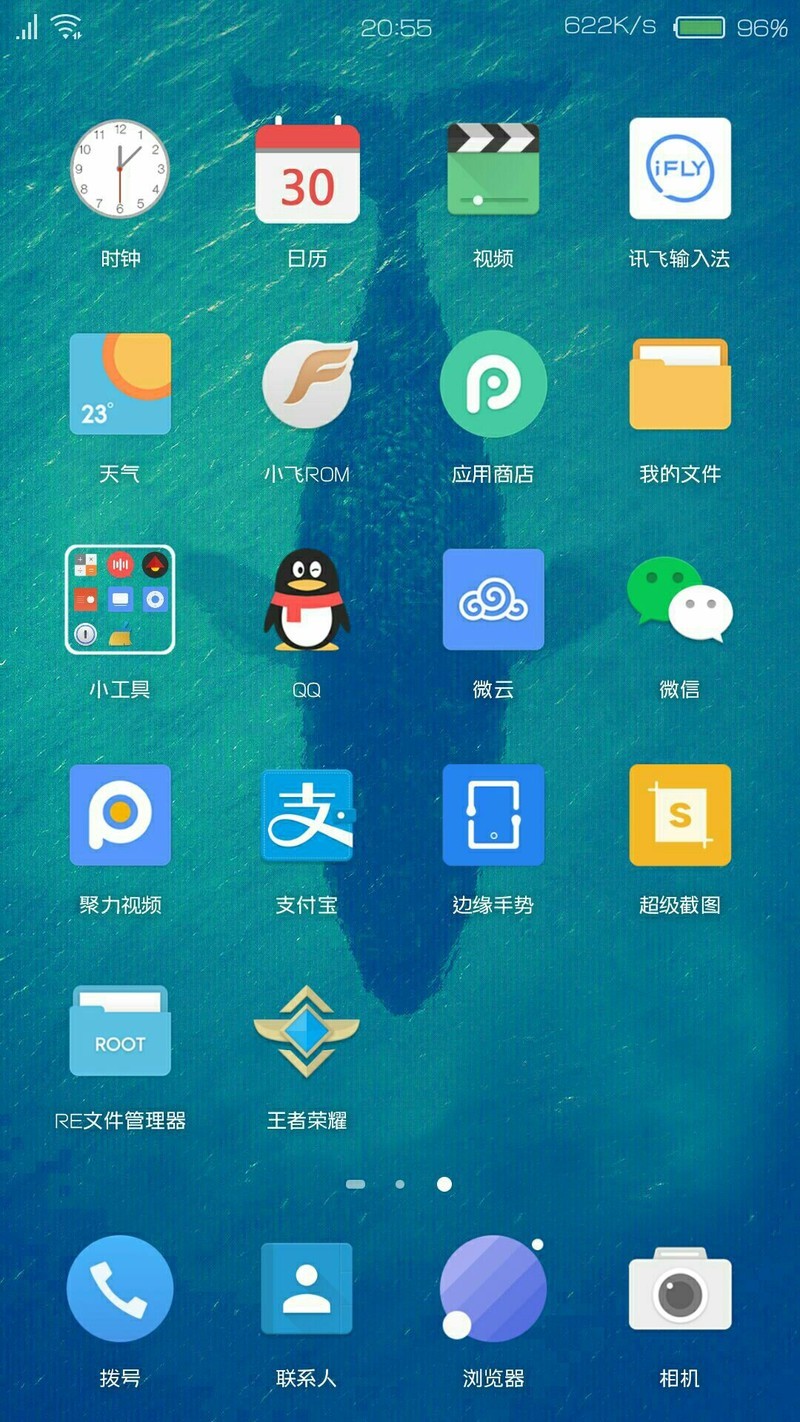Open Contacts (联系人) from the dock

point(306,1290)
